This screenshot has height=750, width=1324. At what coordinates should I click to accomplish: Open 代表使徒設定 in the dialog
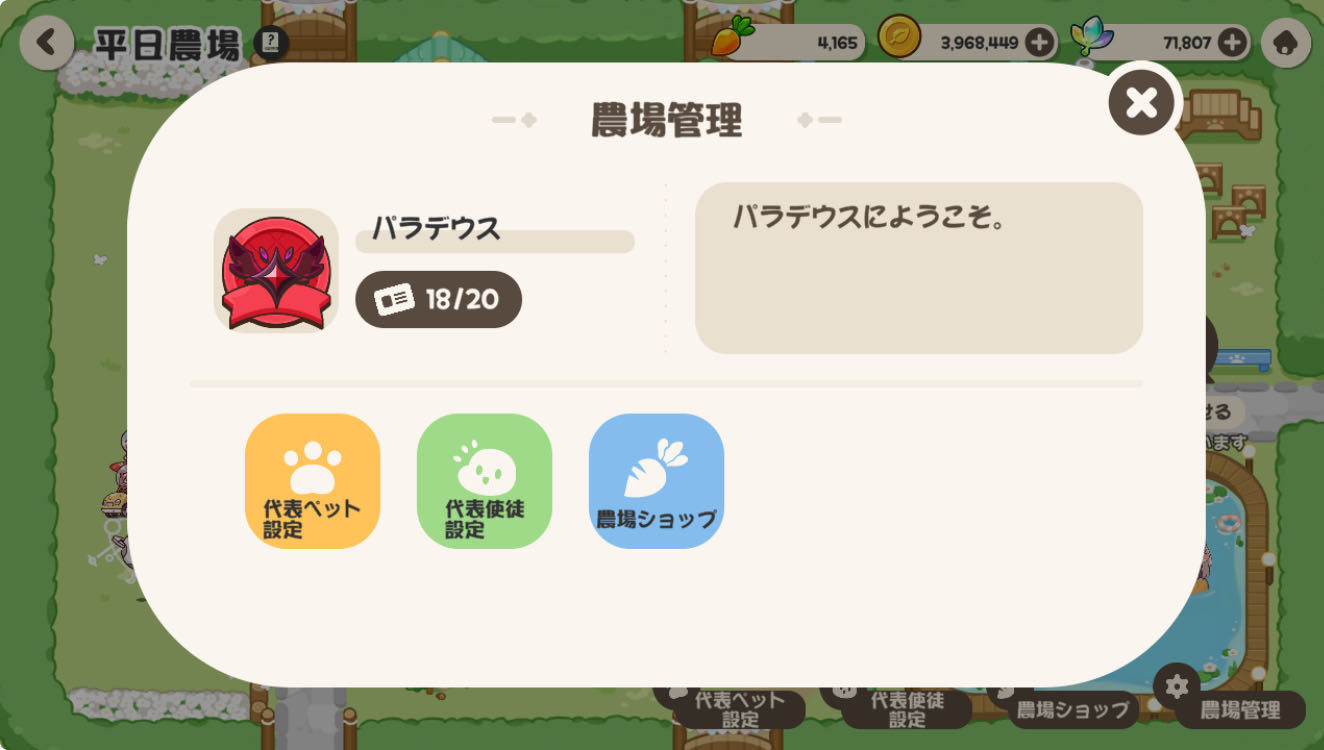pos(484,481)
